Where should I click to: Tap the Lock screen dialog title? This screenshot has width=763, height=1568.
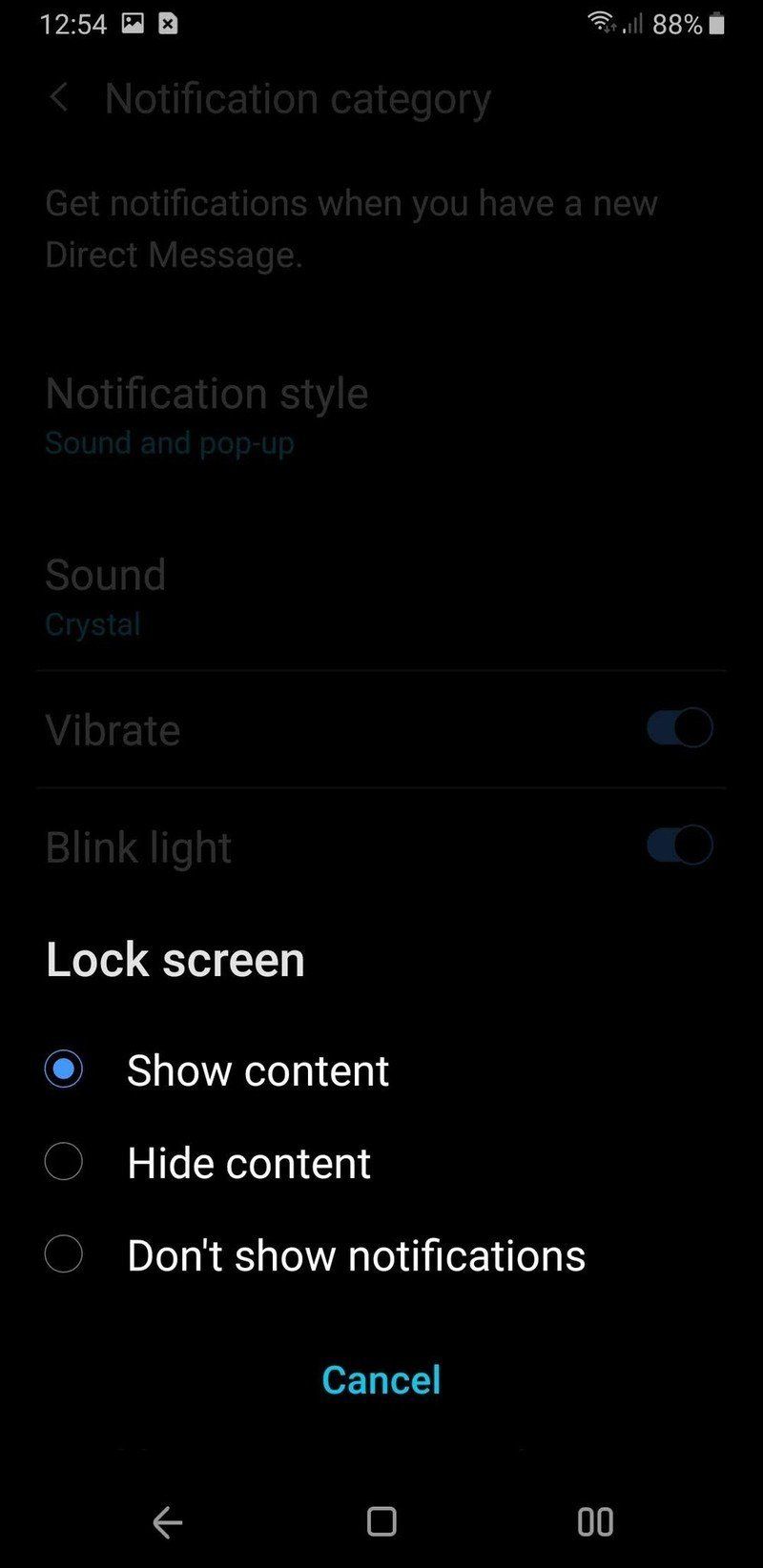pyautogui.click(x=175, y=959)
